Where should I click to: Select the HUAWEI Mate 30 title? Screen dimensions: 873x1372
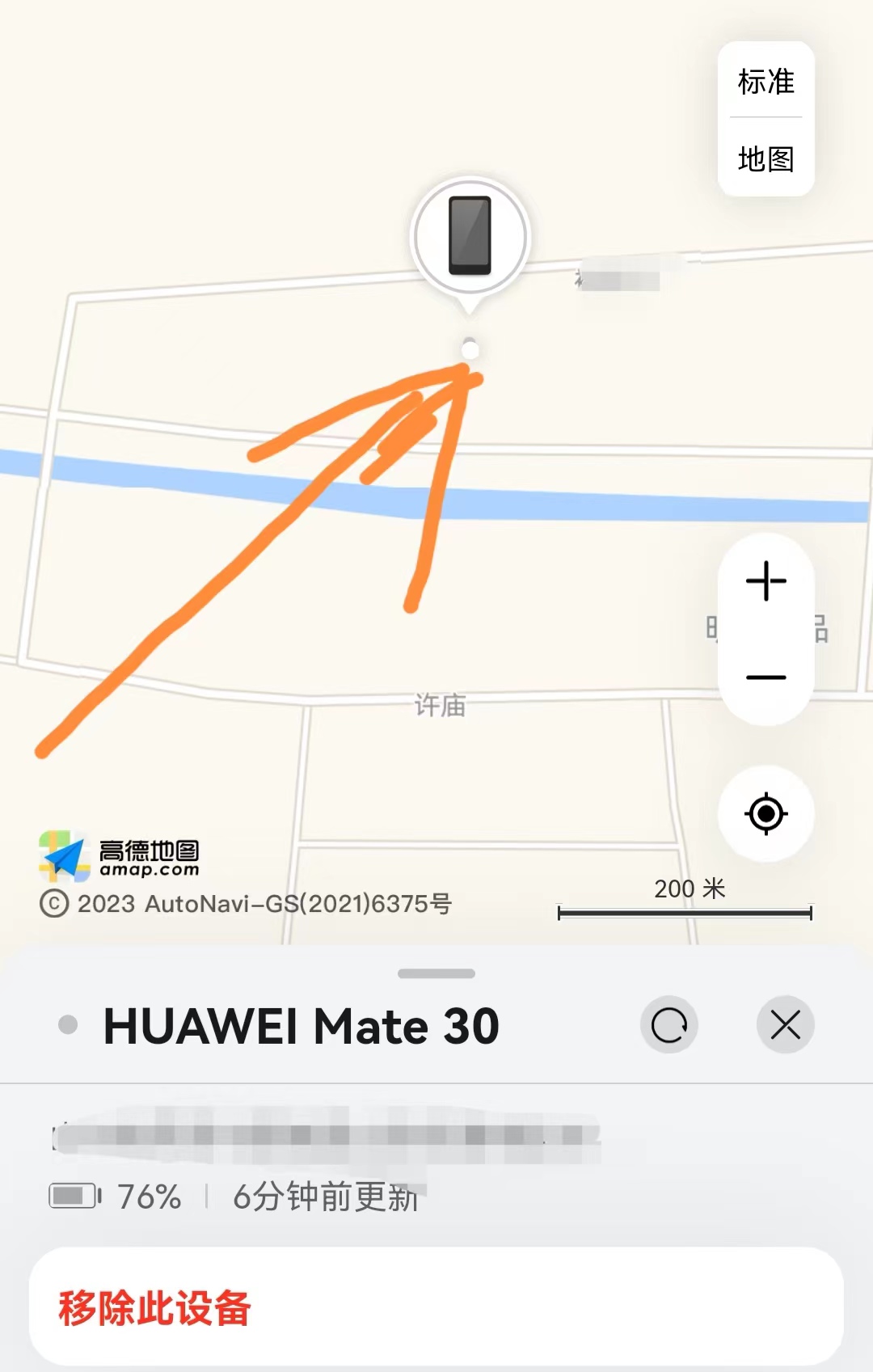302,1024
